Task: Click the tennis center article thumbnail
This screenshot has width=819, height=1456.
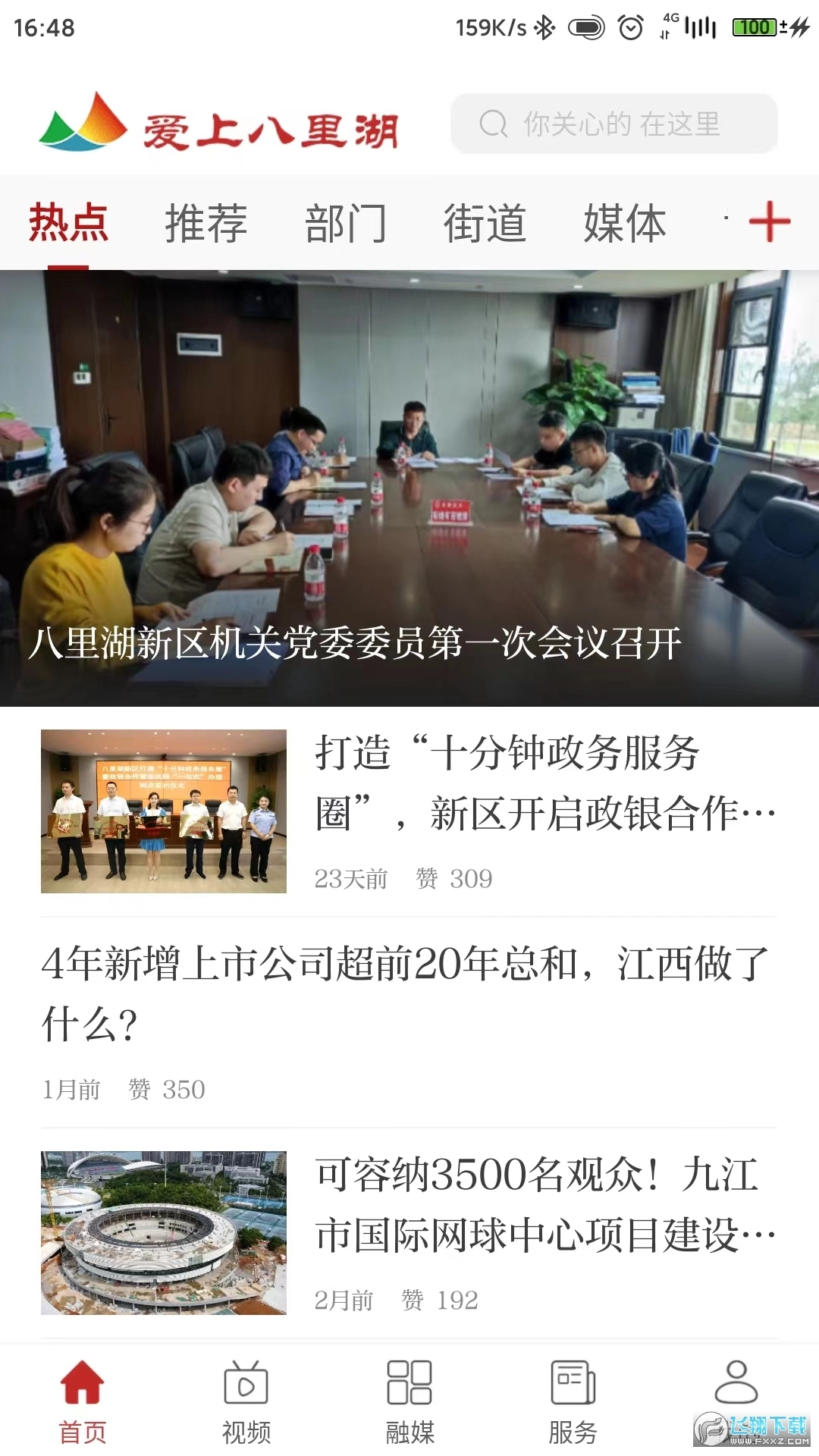Action: click(x=164, y=1233)
